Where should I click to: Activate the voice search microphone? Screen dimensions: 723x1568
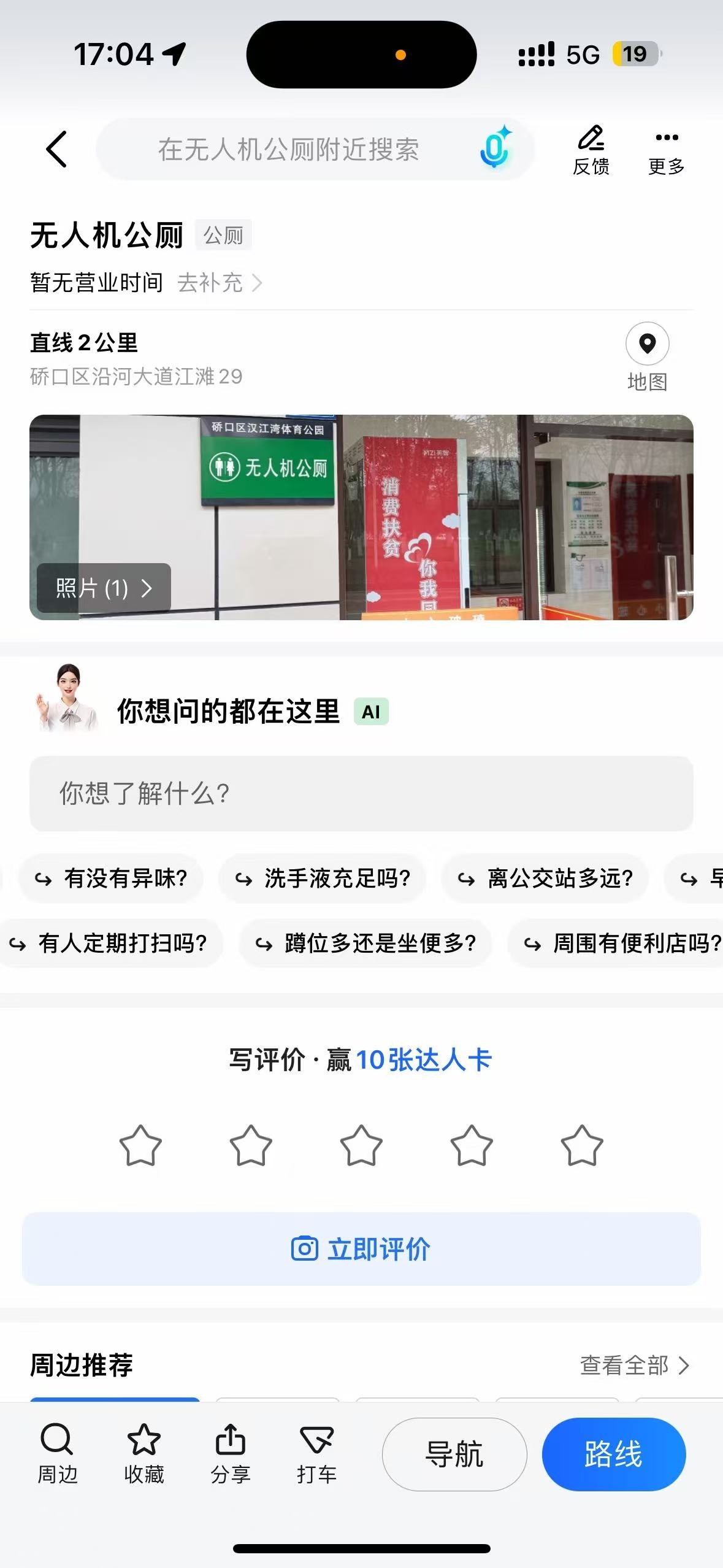tap(495, 149)
